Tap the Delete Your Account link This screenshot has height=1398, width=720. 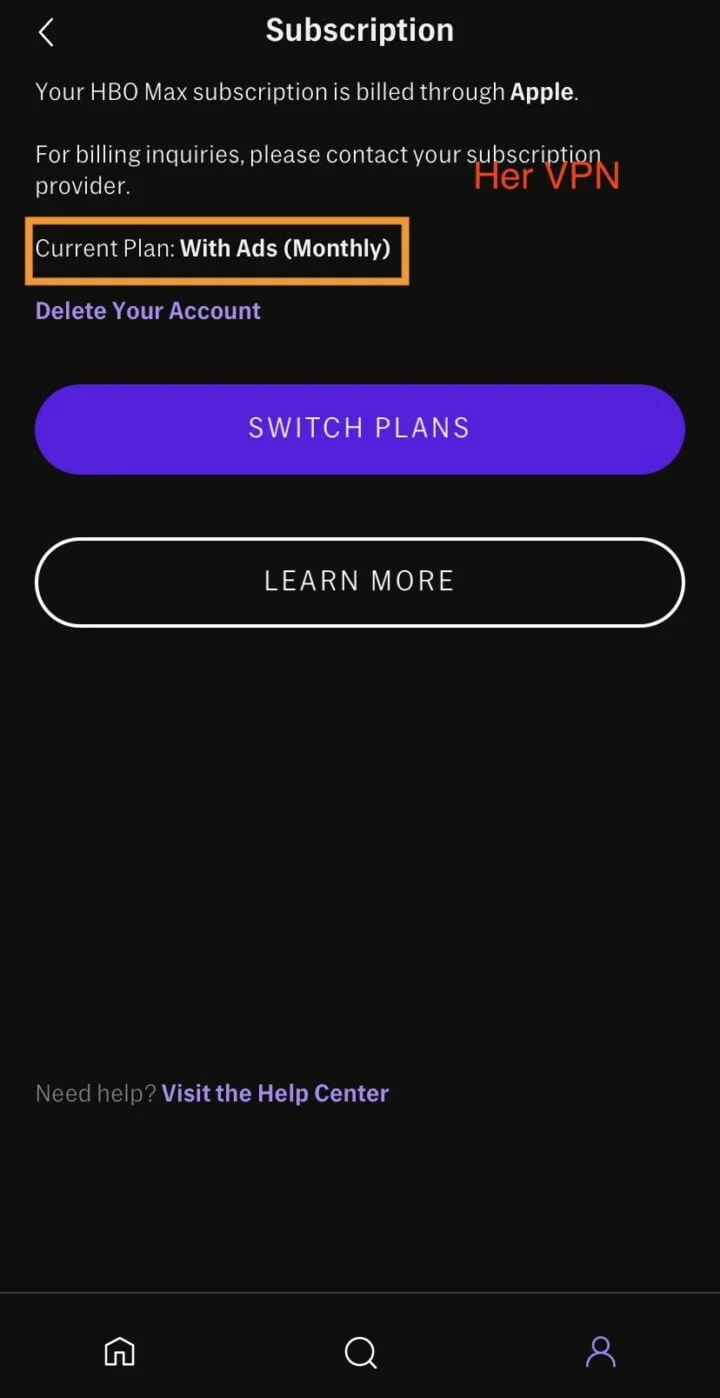coord(148,311)
